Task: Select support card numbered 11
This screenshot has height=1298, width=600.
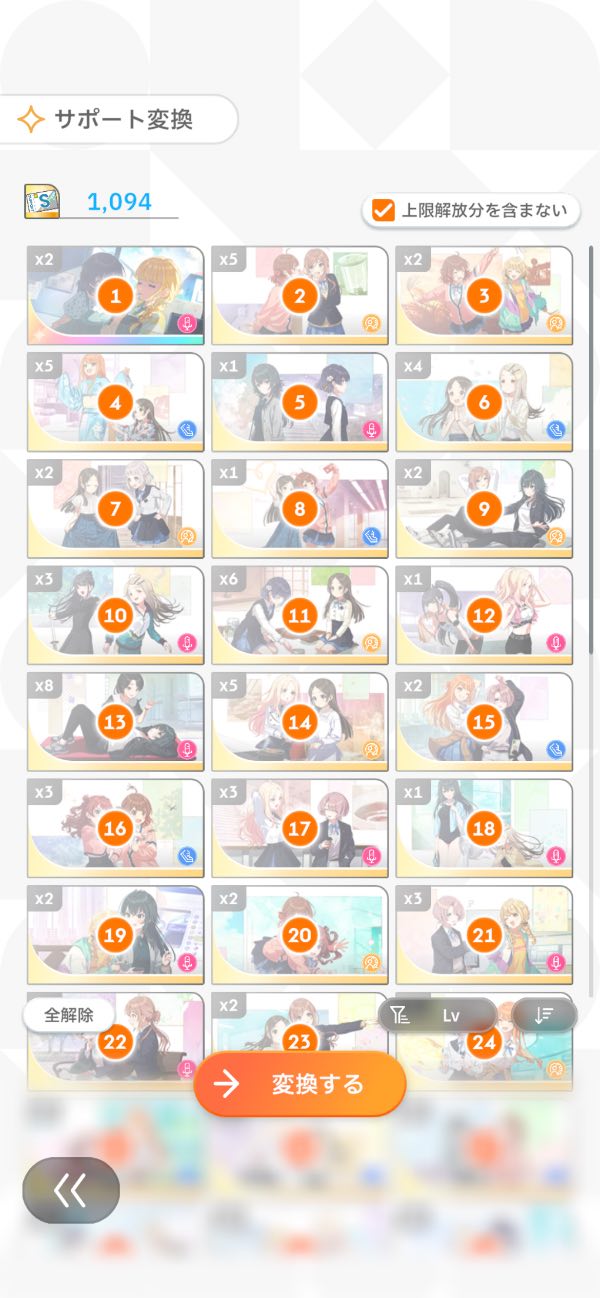Action: 300,616
